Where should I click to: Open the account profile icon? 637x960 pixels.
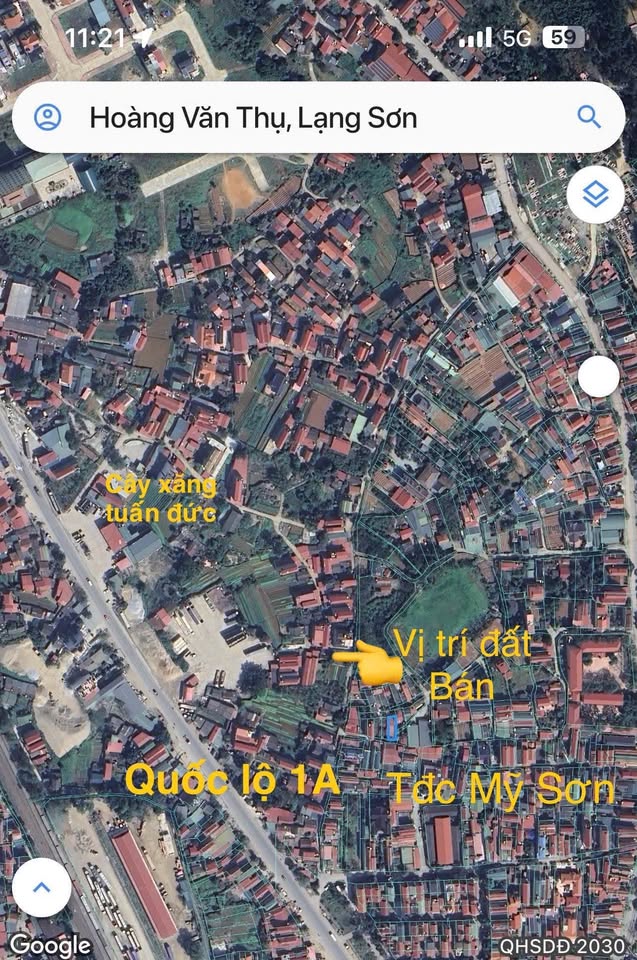pos(47,117)
